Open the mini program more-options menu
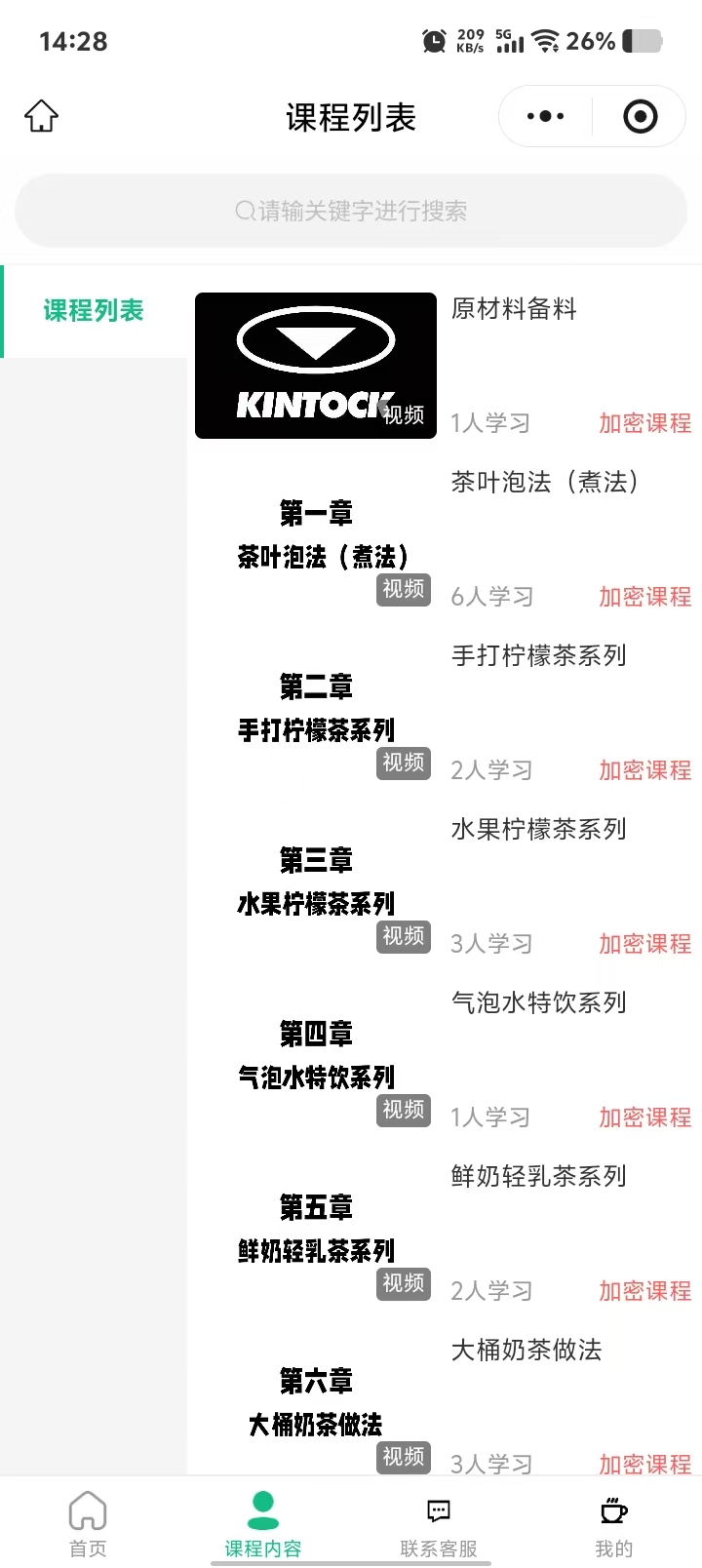Viewport: 702px width, 1568px height. [x=545, y=117]
